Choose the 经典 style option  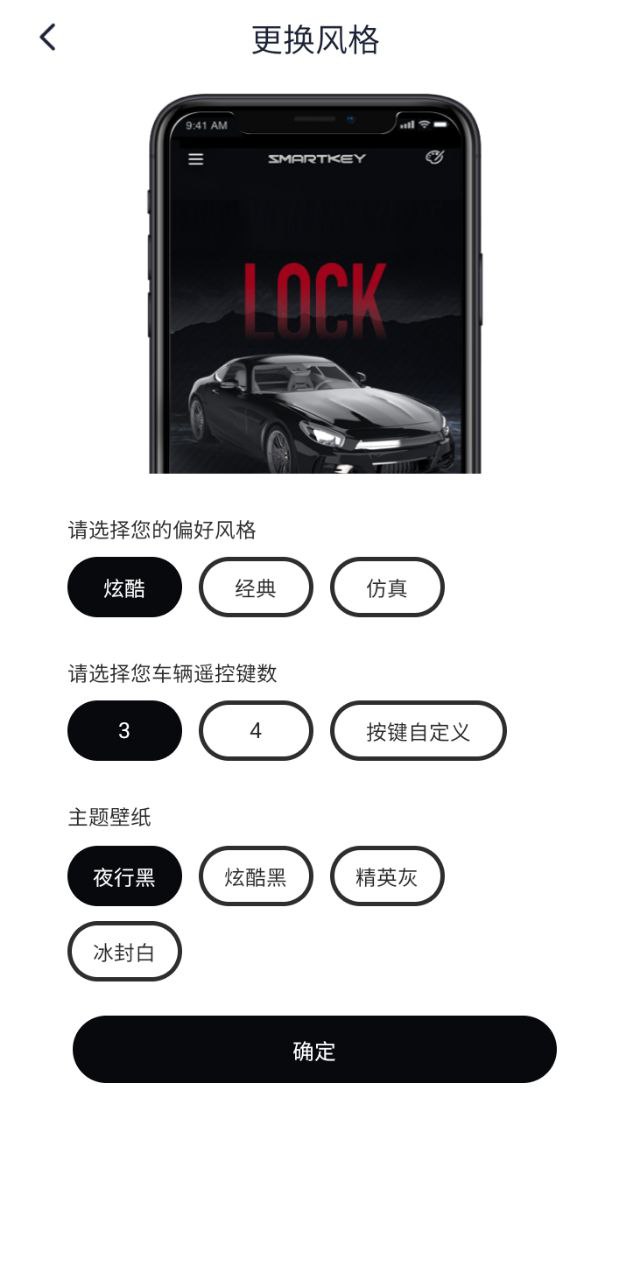pyautogui.click(x=256, y=588)
